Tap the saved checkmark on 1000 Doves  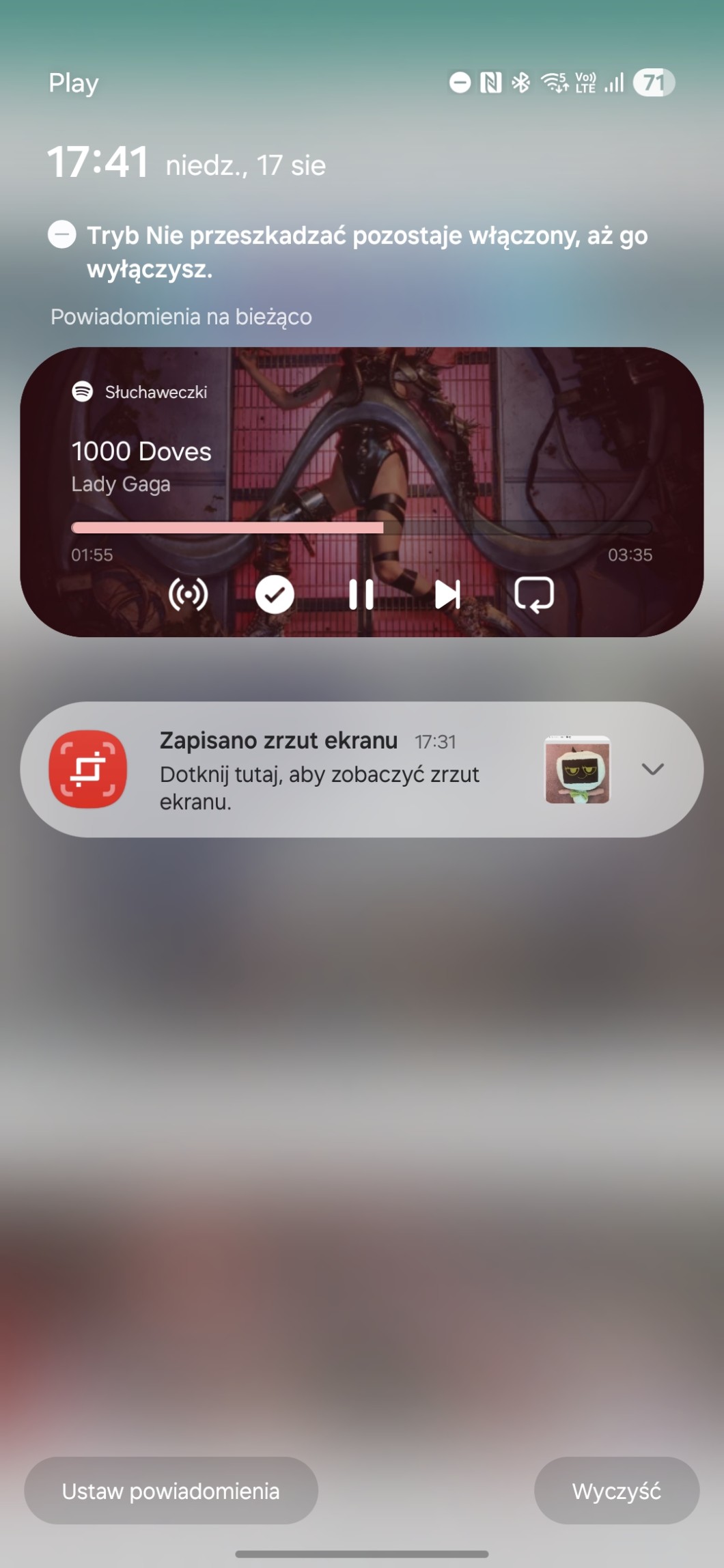click(x=275, y=594)
